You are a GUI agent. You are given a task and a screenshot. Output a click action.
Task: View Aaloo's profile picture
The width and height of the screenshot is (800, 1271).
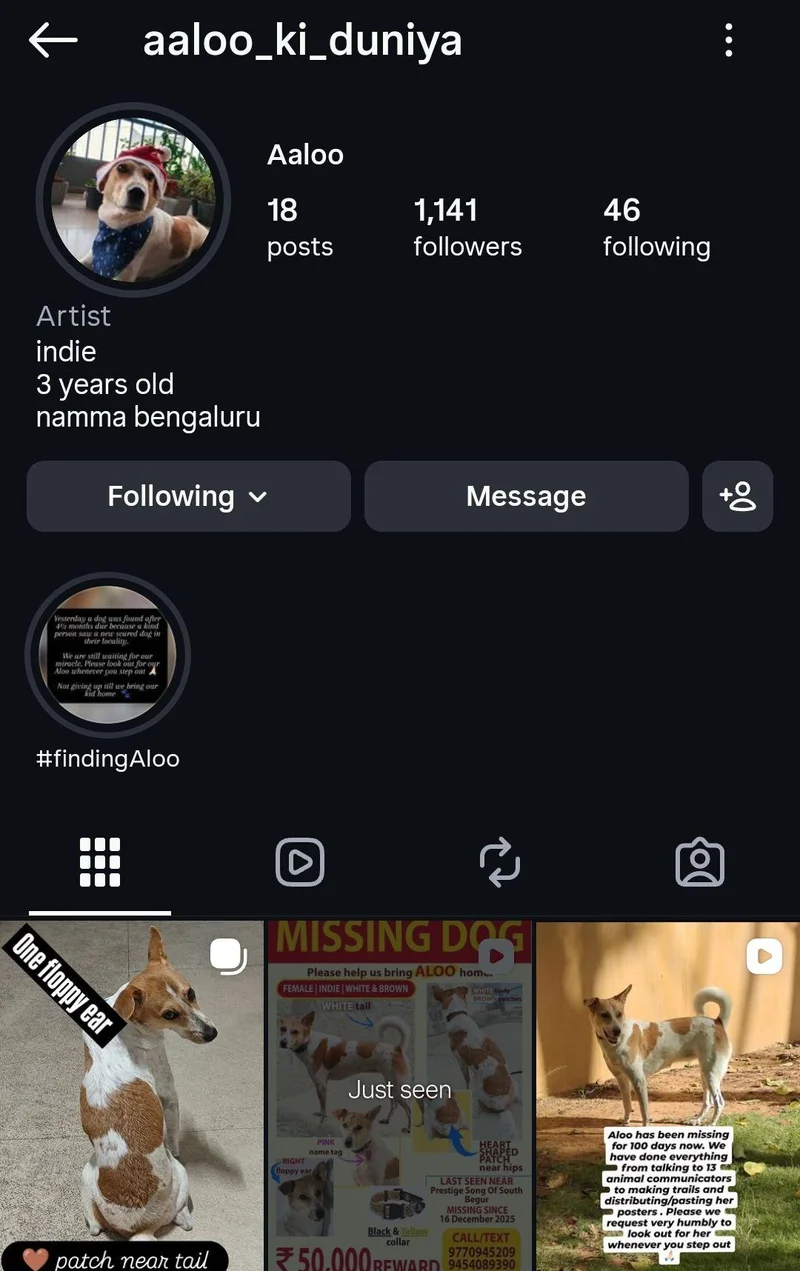(133, 200)
